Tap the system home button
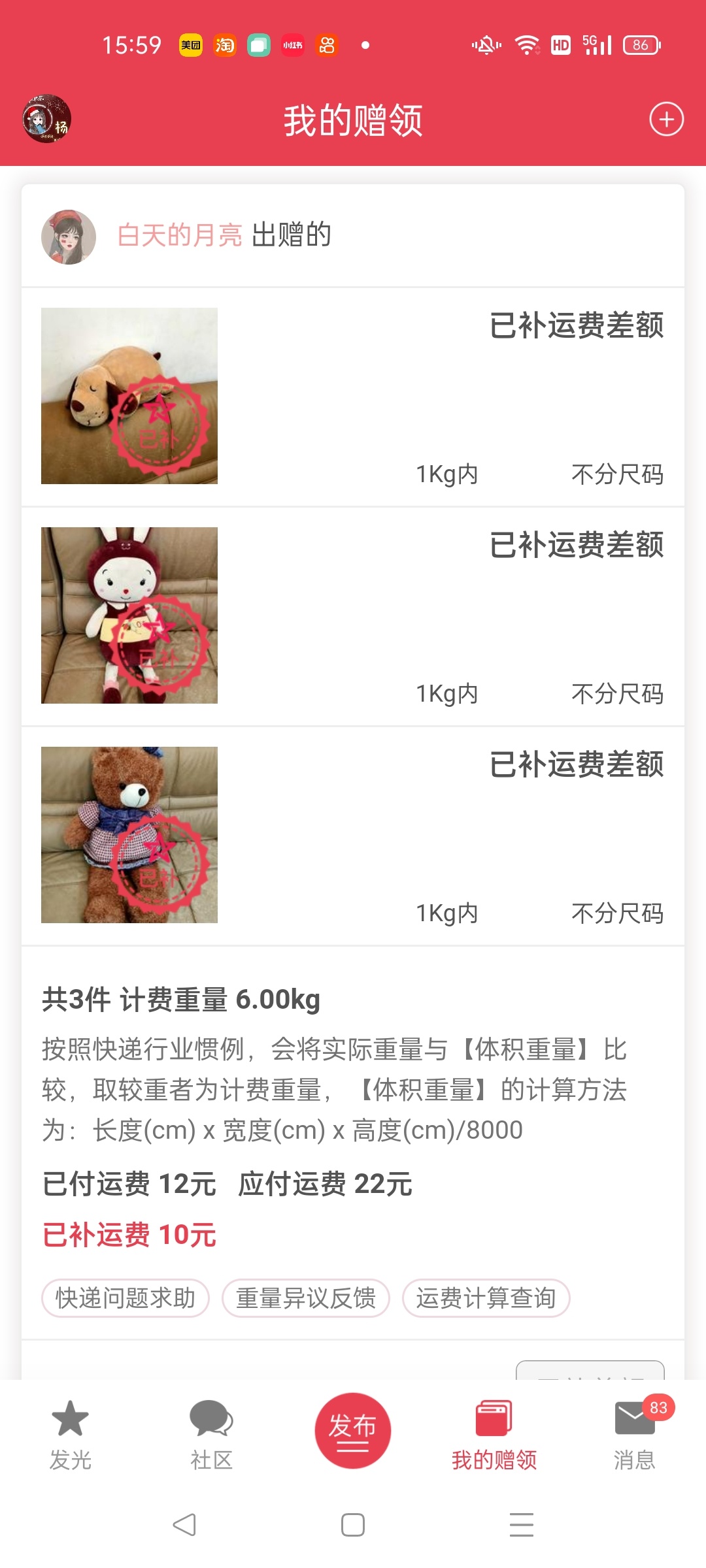Viewport: 706px width, 1568px height. click(353, 1525)
